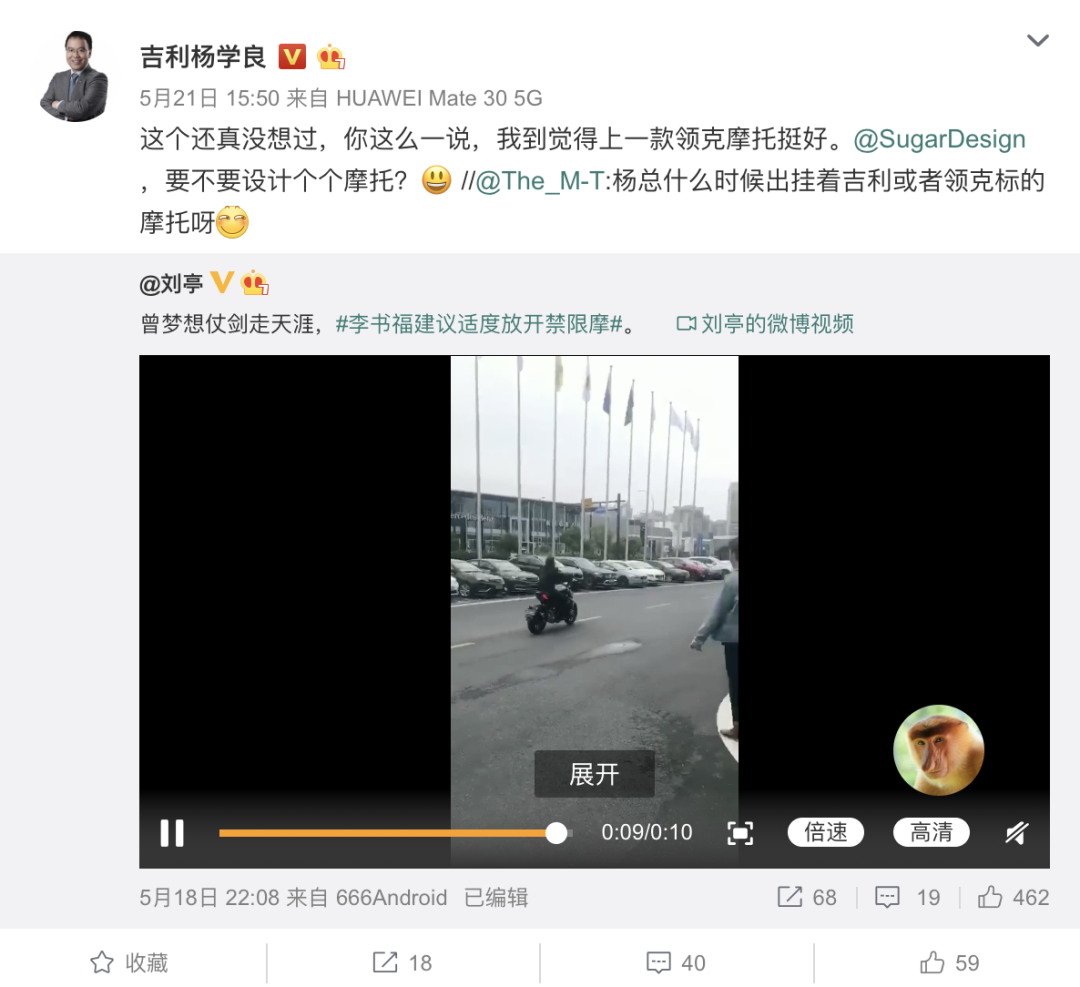This screenshot has width=1080, height=987.
Task: Add this post to 收藏 favorites
Action: pos(130,963)
